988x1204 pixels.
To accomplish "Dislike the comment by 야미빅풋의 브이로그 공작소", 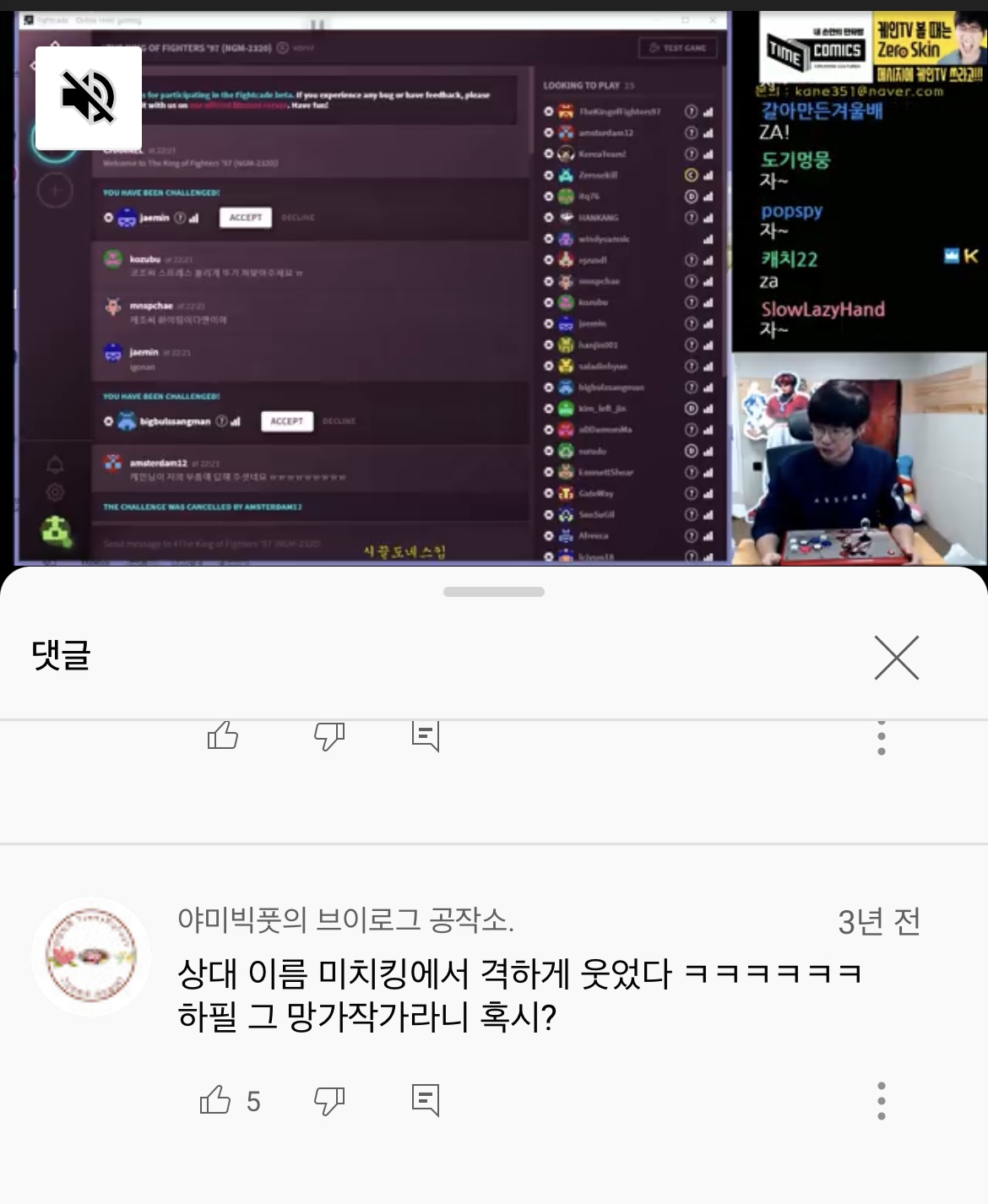I will pyautogui.click(x=329, y=1100).
